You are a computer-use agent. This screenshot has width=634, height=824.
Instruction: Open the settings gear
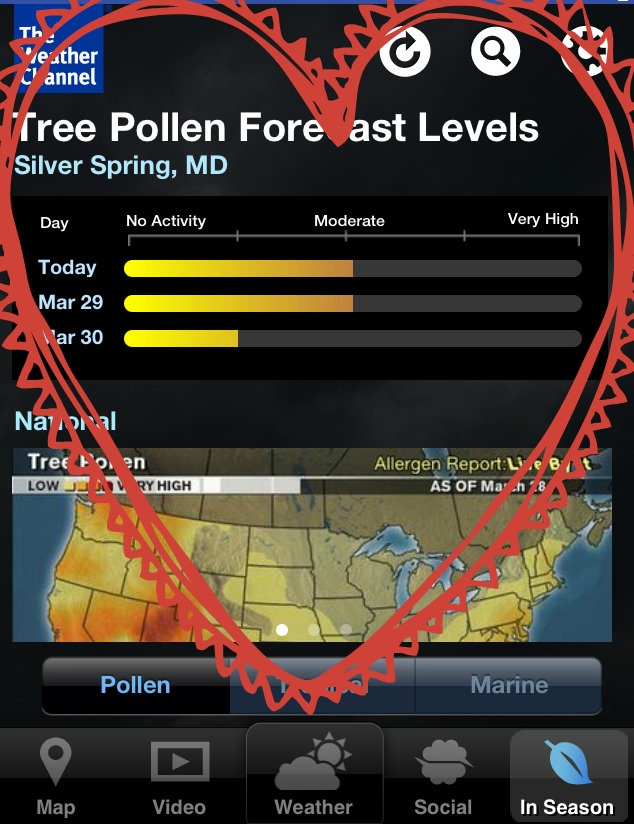[x=586, y=50]
